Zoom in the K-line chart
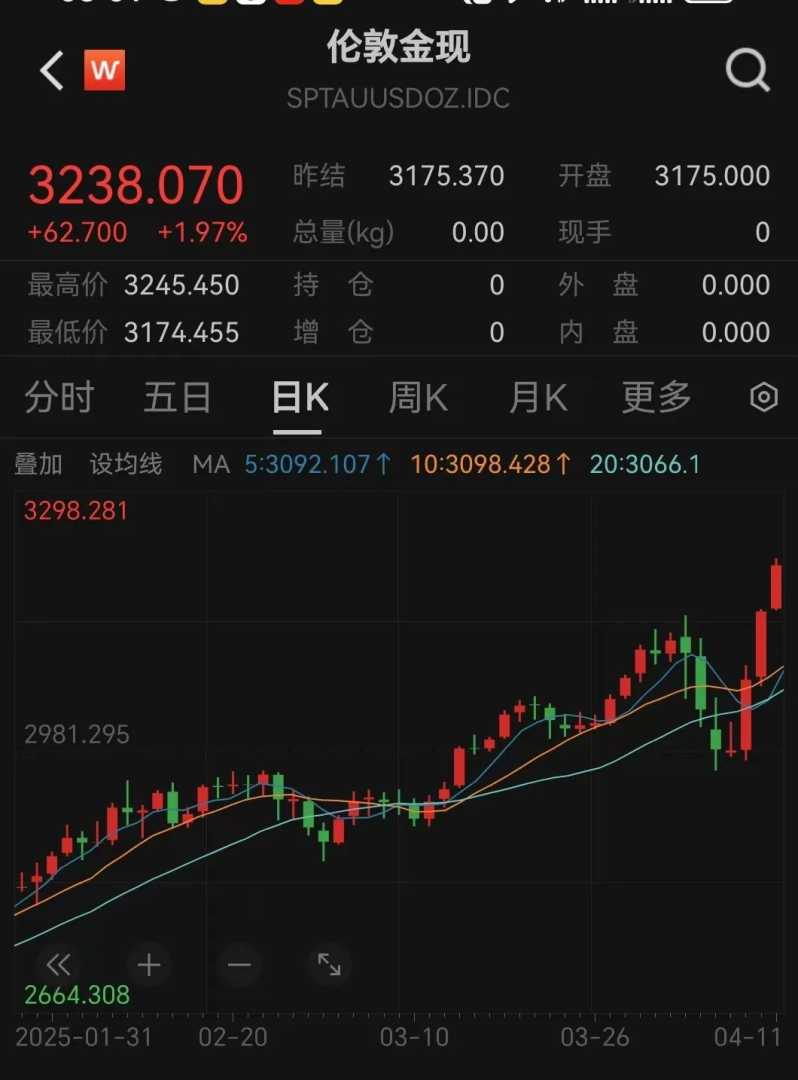This screenshot has height=1080, width=798. point(149,965)
